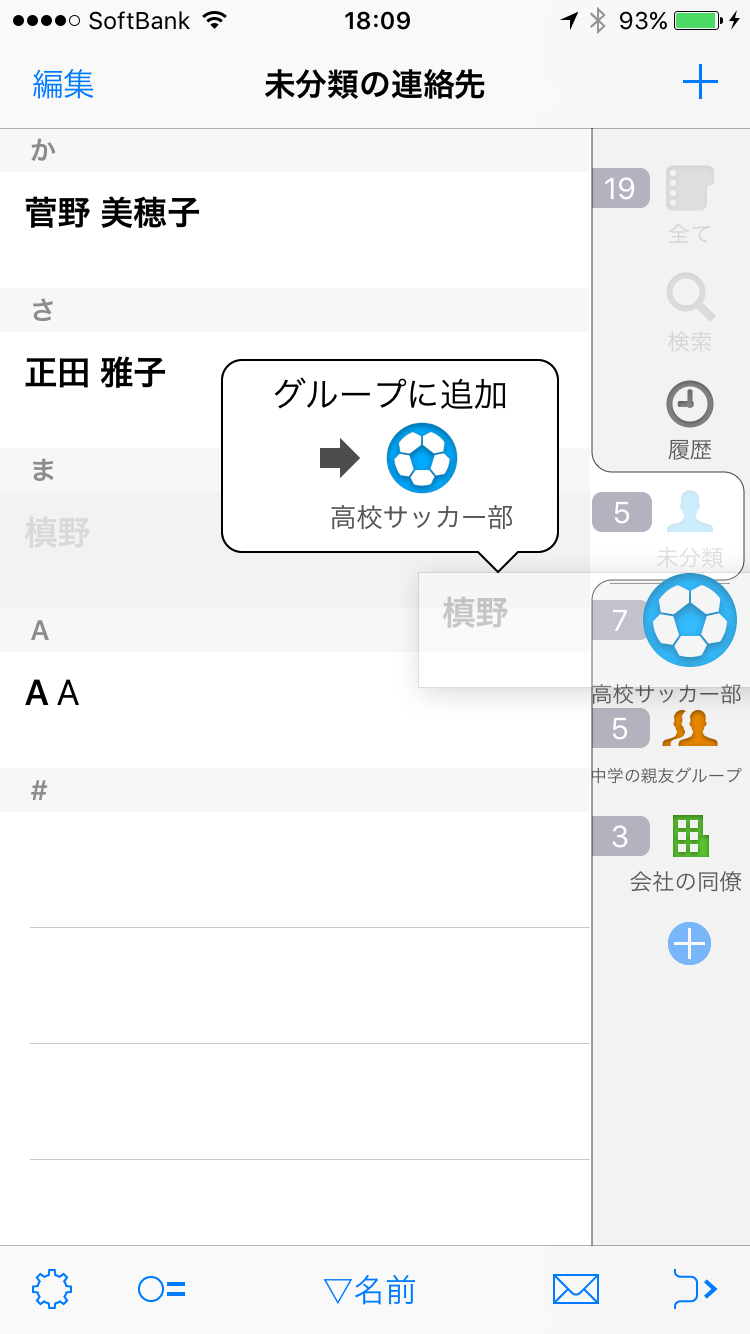
Task: Select the 中学の親友グループ group
Action: coord(668,746)
